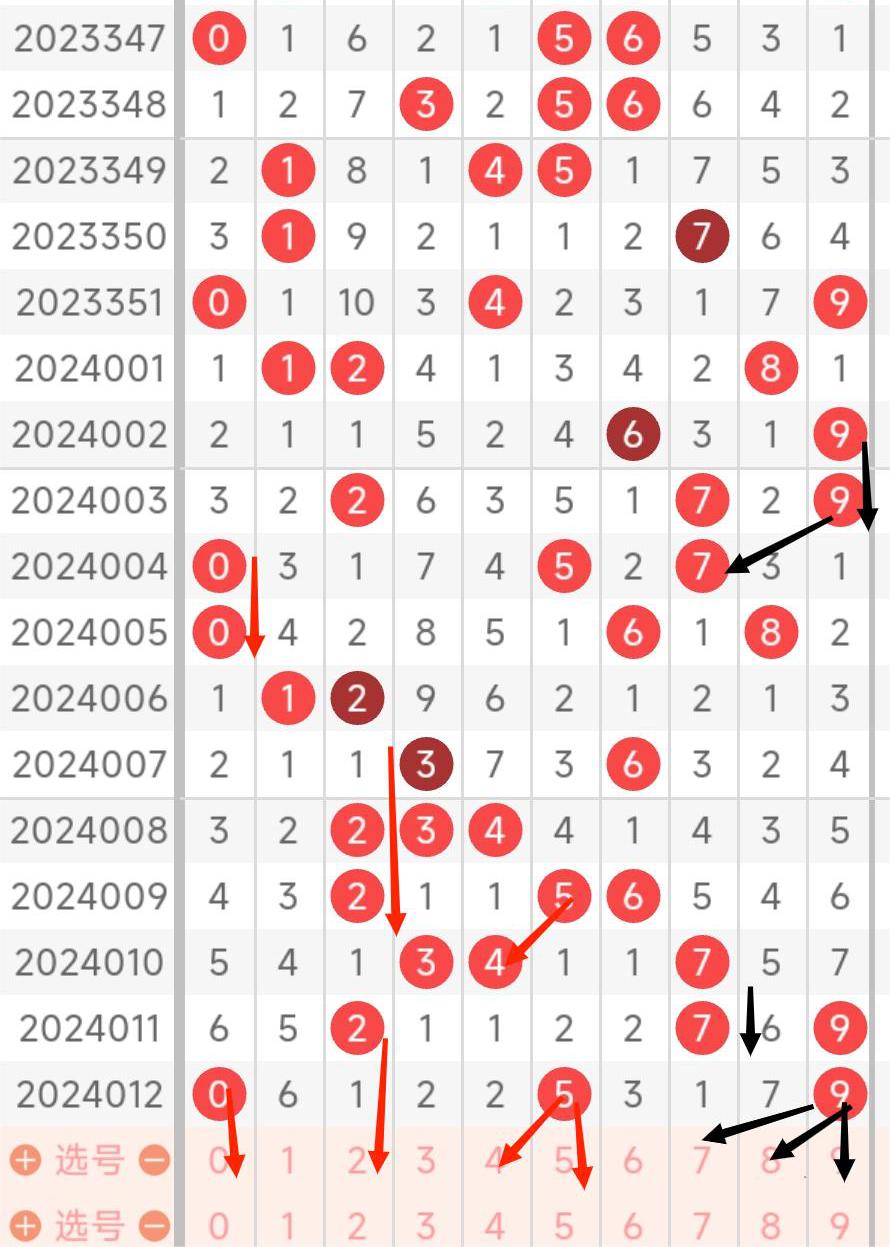Tap the minus icon in the upper 选号 row
This screenshot has width=890, height=1247.
(x=154, y=1161)
